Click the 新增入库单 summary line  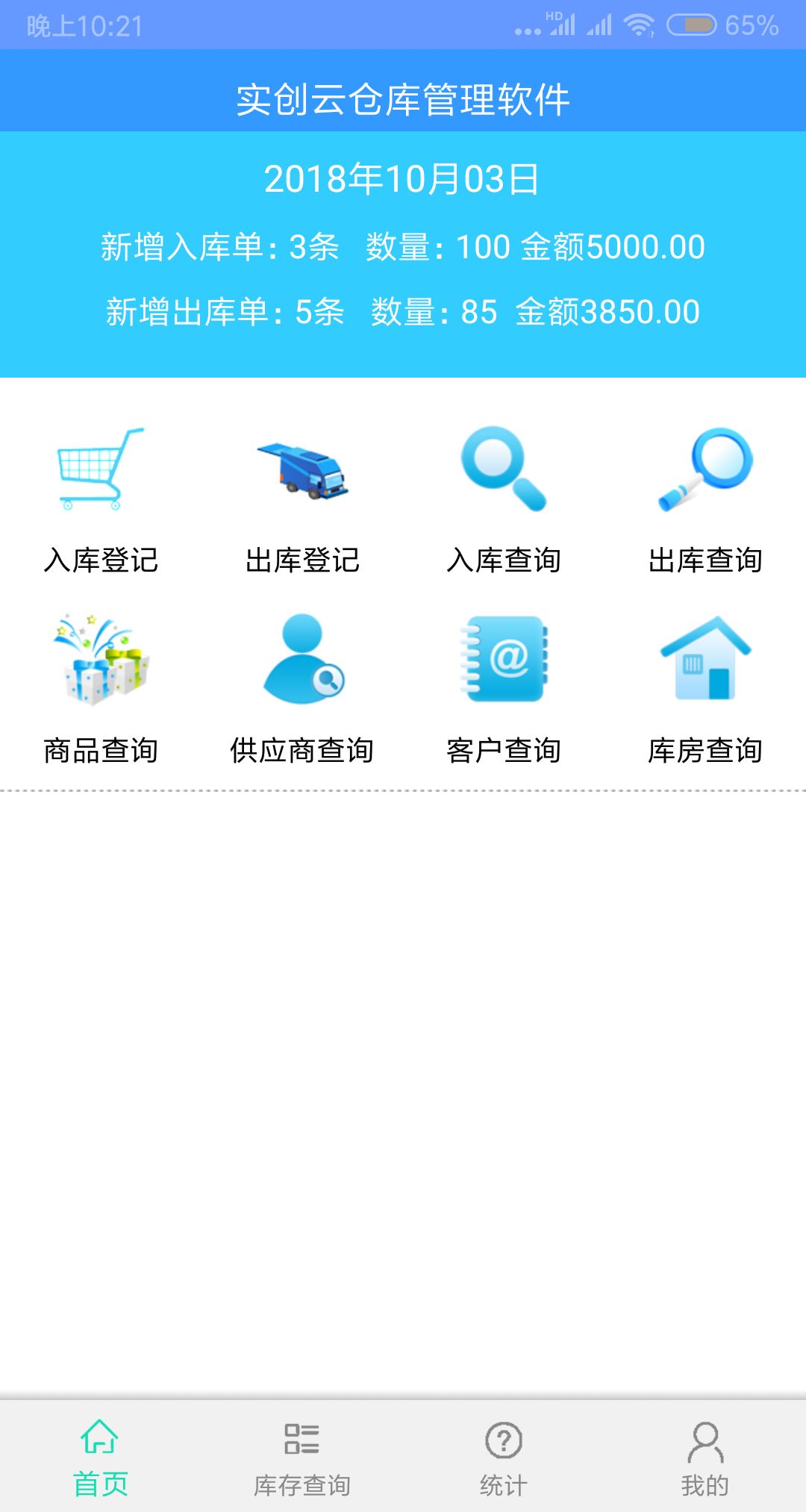(x=403, y=246)
